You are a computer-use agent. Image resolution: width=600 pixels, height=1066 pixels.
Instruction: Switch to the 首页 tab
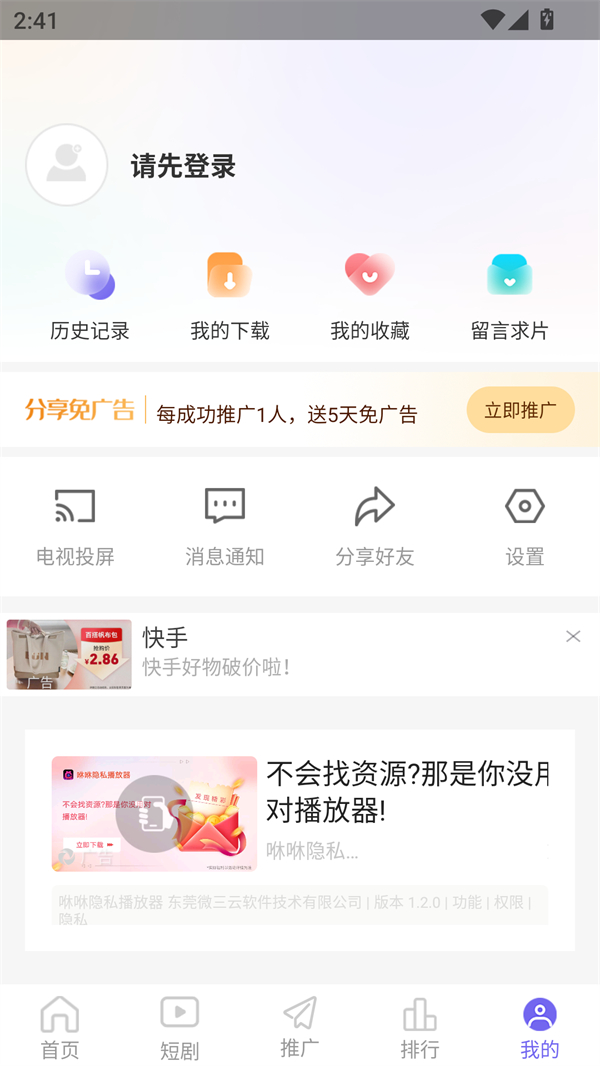[60, 1027]
